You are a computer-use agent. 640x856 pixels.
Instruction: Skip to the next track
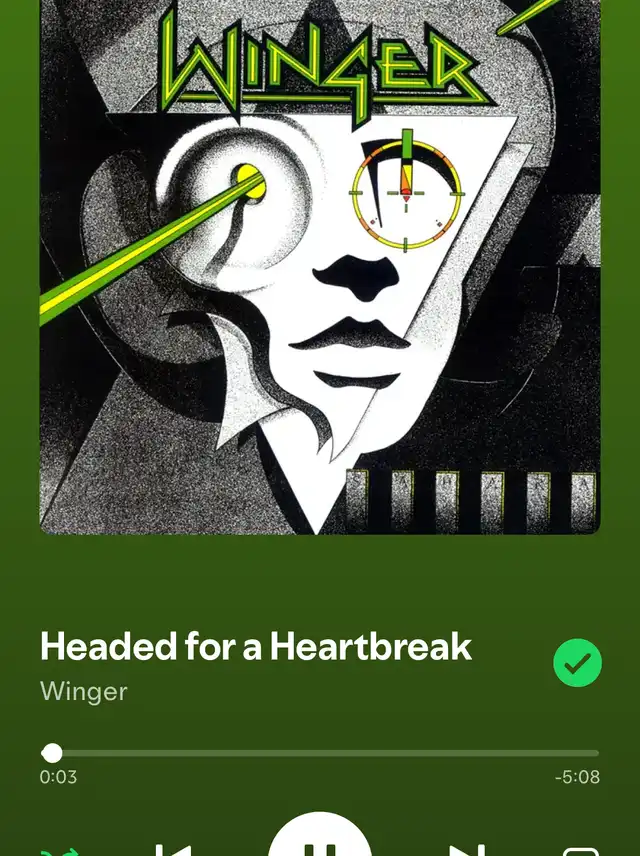point(467,850)
